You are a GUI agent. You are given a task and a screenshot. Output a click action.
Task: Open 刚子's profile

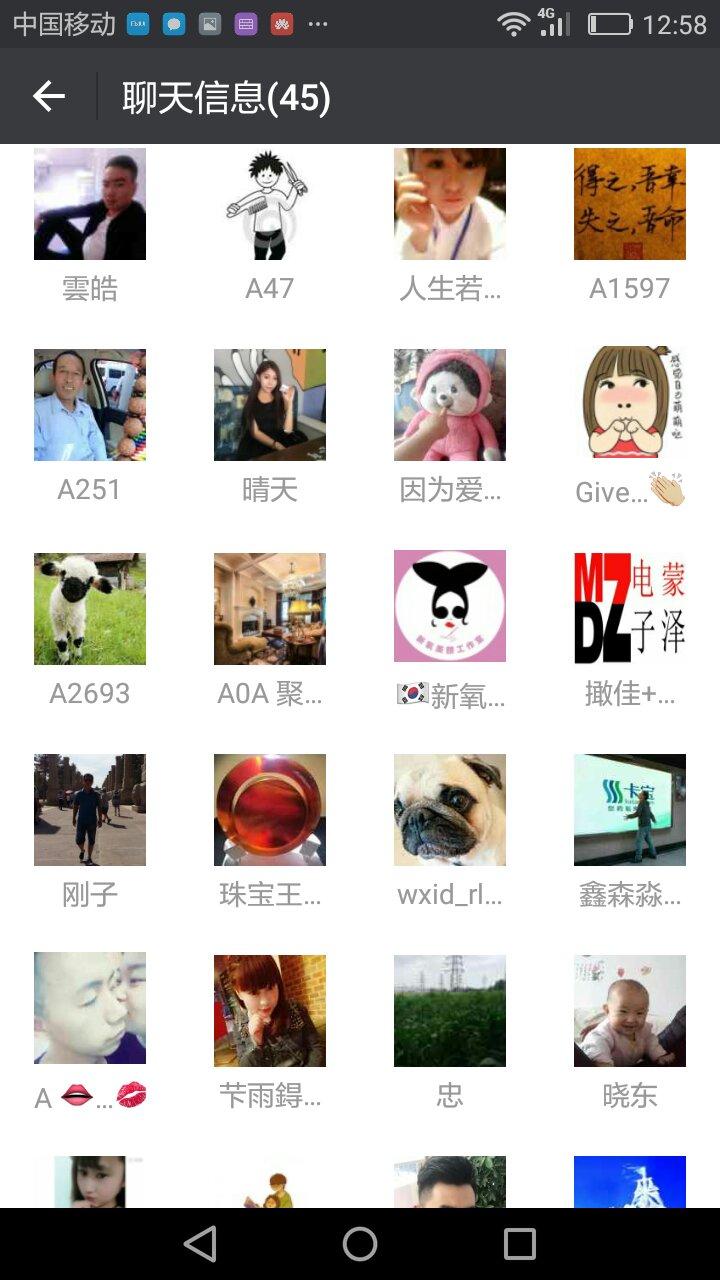pyautogui.click(x=90, y=809)
